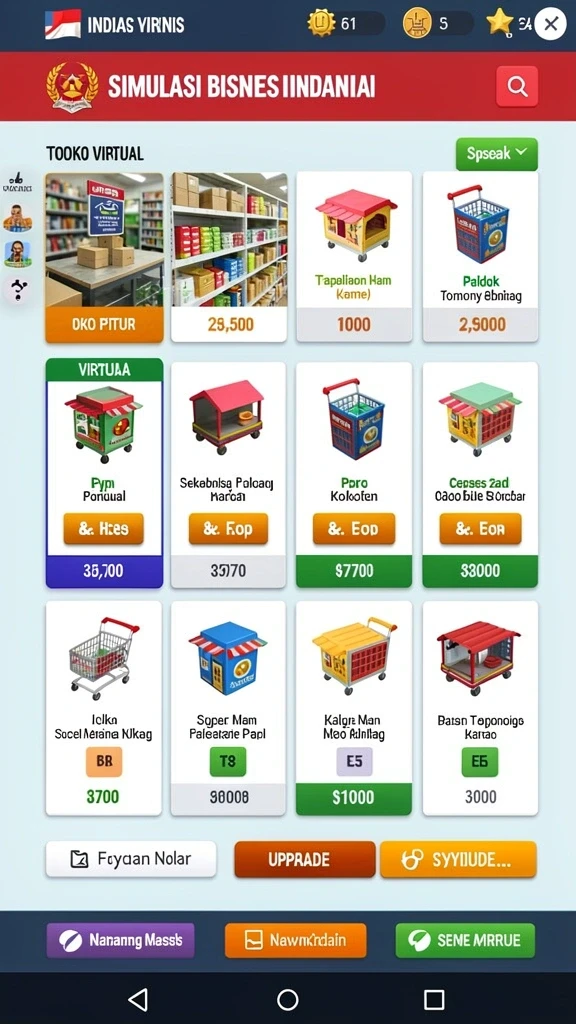Open the OKO PITUR store card
Screen dimensions: 576x1024
(104, 257)
